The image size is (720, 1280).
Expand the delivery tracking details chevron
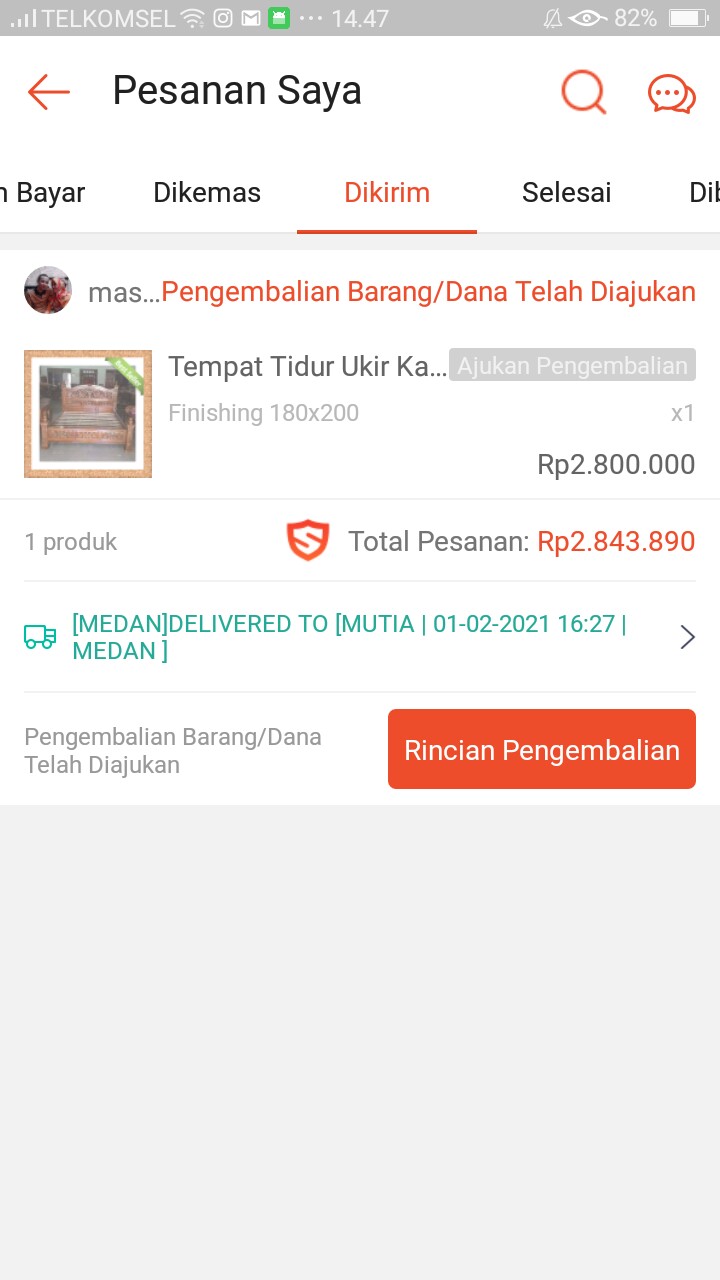[687, 636]
